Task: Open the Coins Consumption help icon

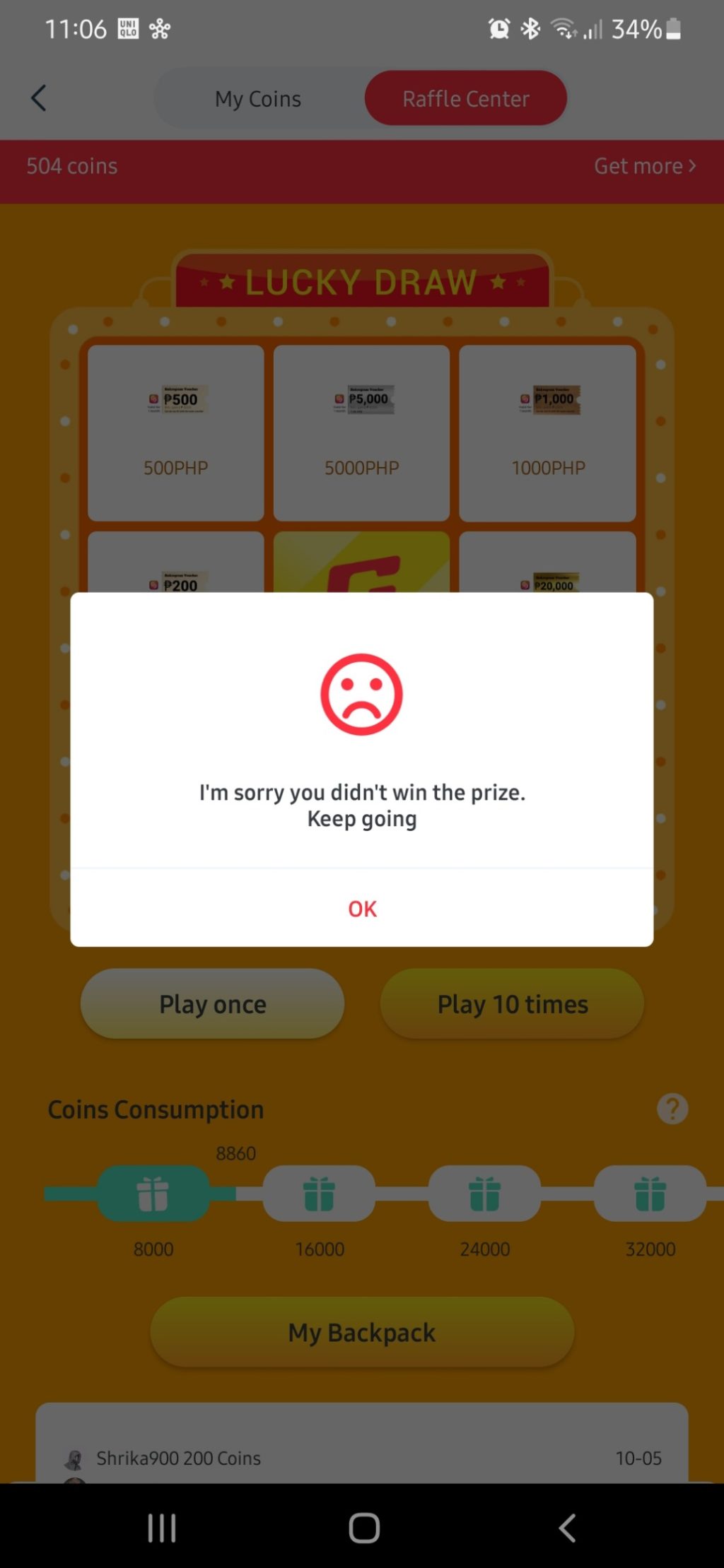Action: click(x=672, y=1108)
